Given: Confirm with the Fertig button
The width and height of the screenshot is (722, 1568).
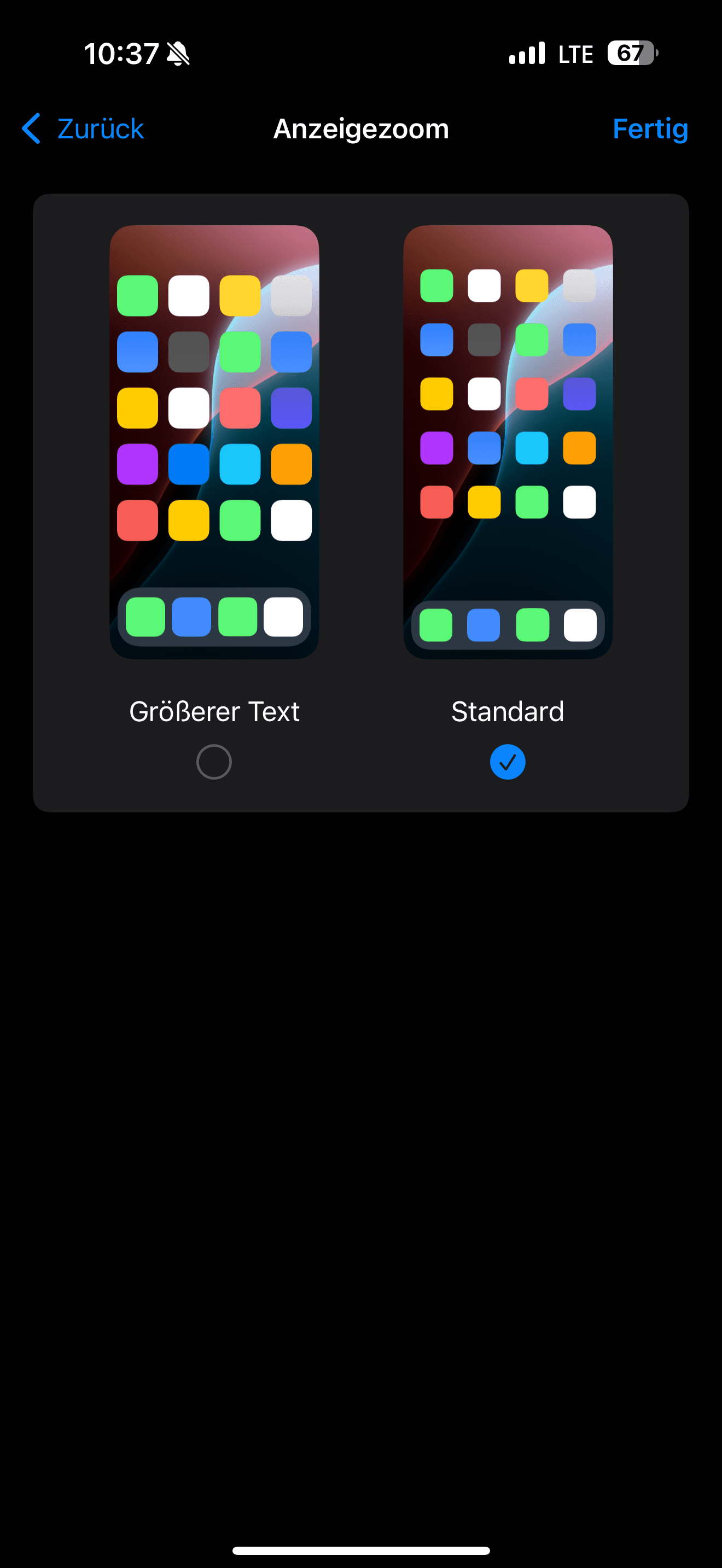Looking at the screenshot, I should [650, 128].
